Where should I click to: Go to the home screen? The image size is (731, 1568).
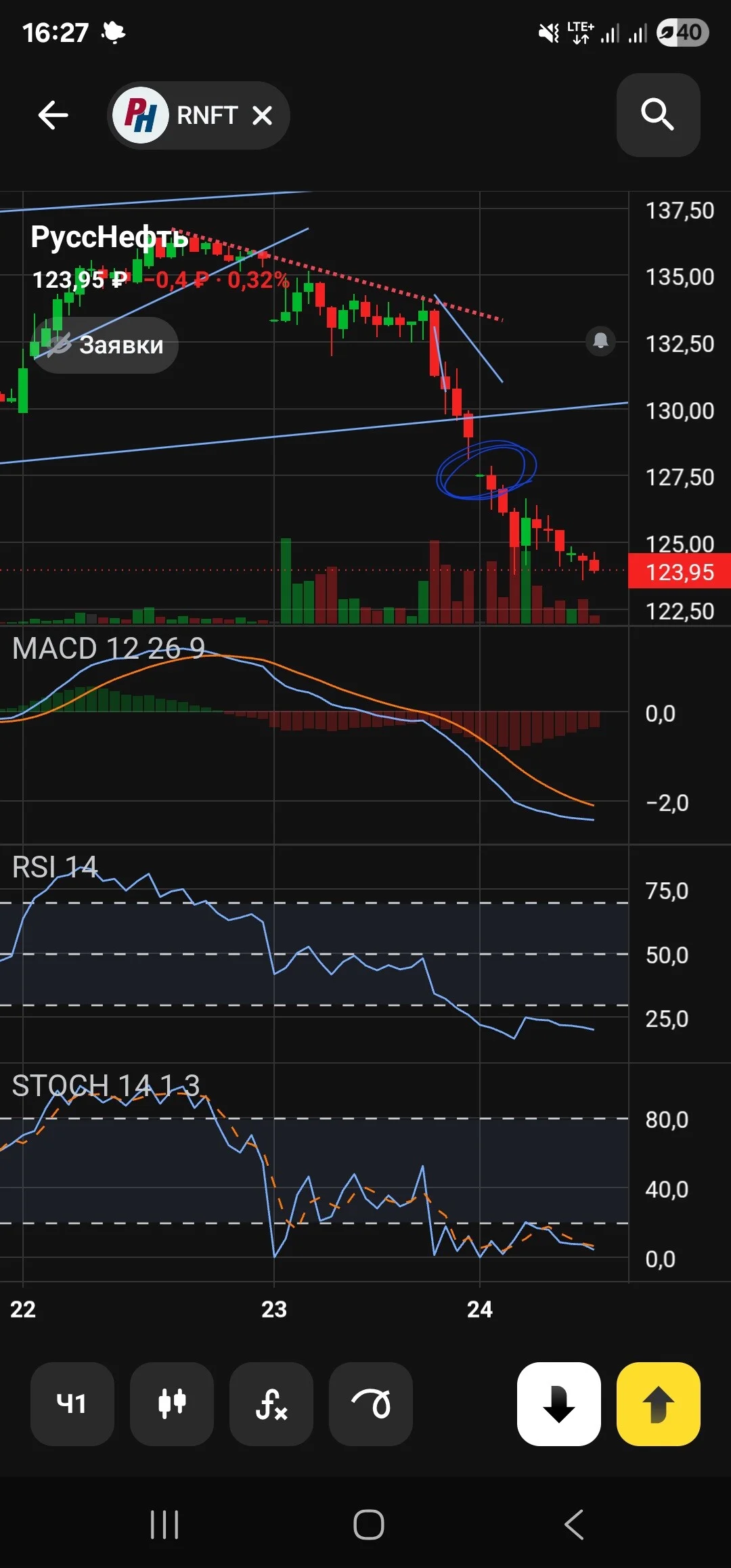(369, 1525)
